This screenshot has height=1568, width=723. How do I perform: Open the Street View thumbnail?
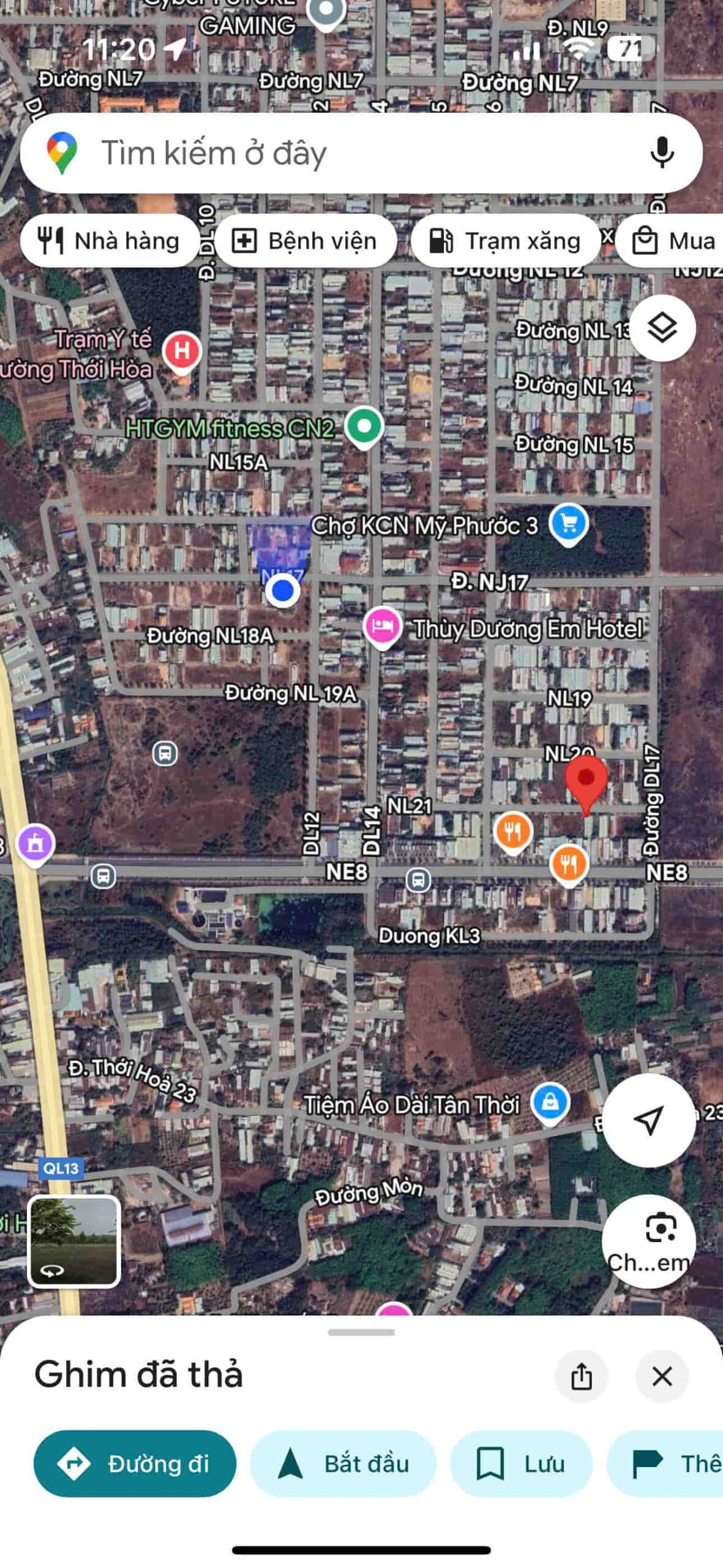(x=73, y=1241)
